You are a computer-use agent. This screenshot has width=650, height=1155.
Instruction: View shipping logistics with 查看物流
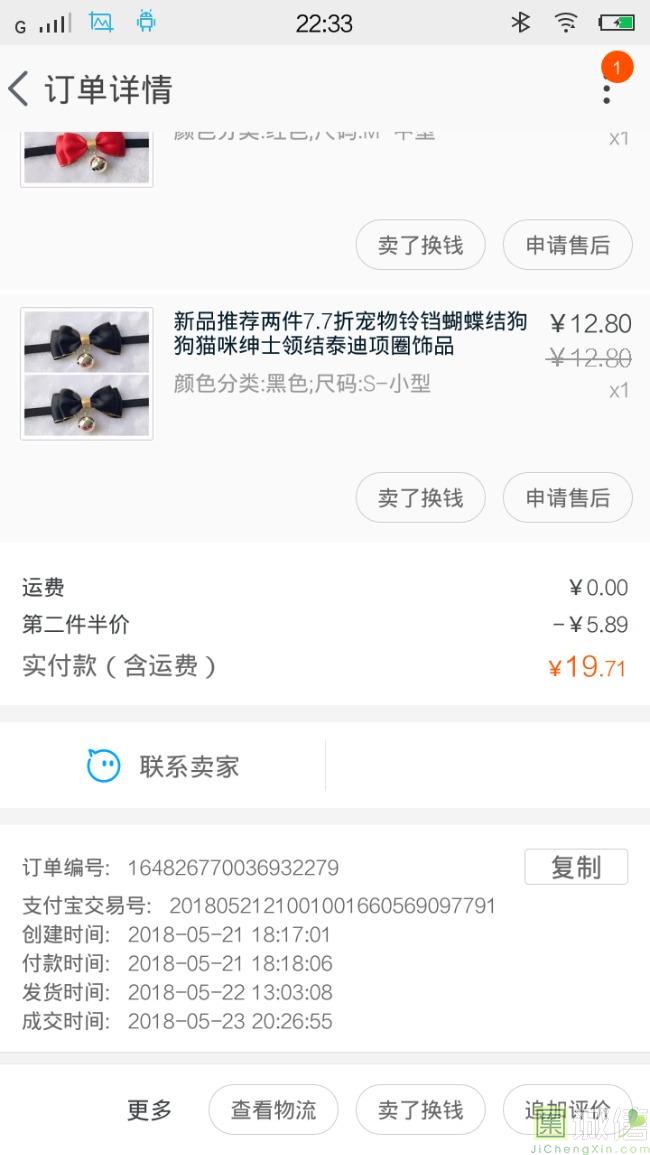coord(273,1109)
